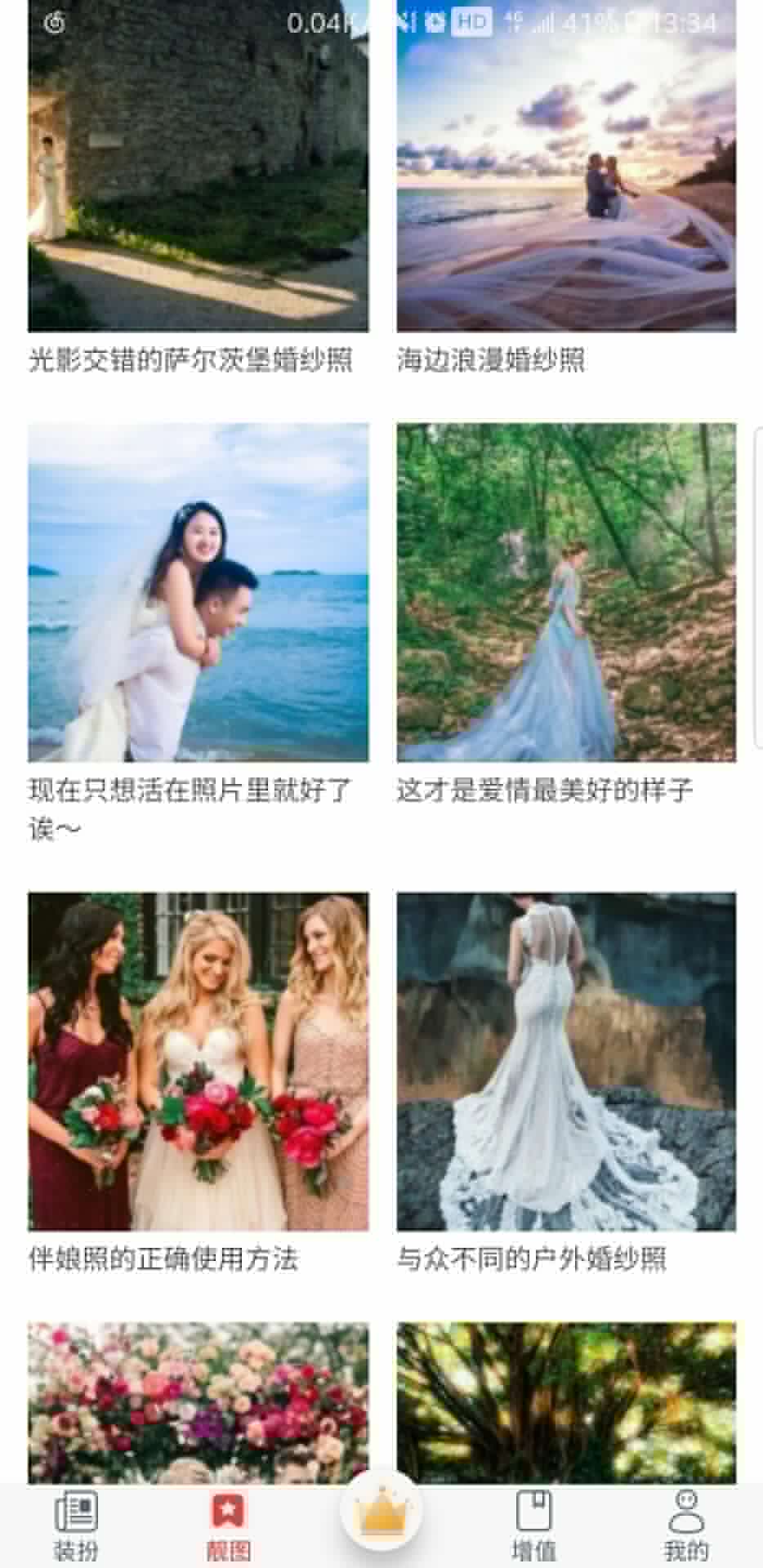Switch to the 增值 tab

[533, 1525]
